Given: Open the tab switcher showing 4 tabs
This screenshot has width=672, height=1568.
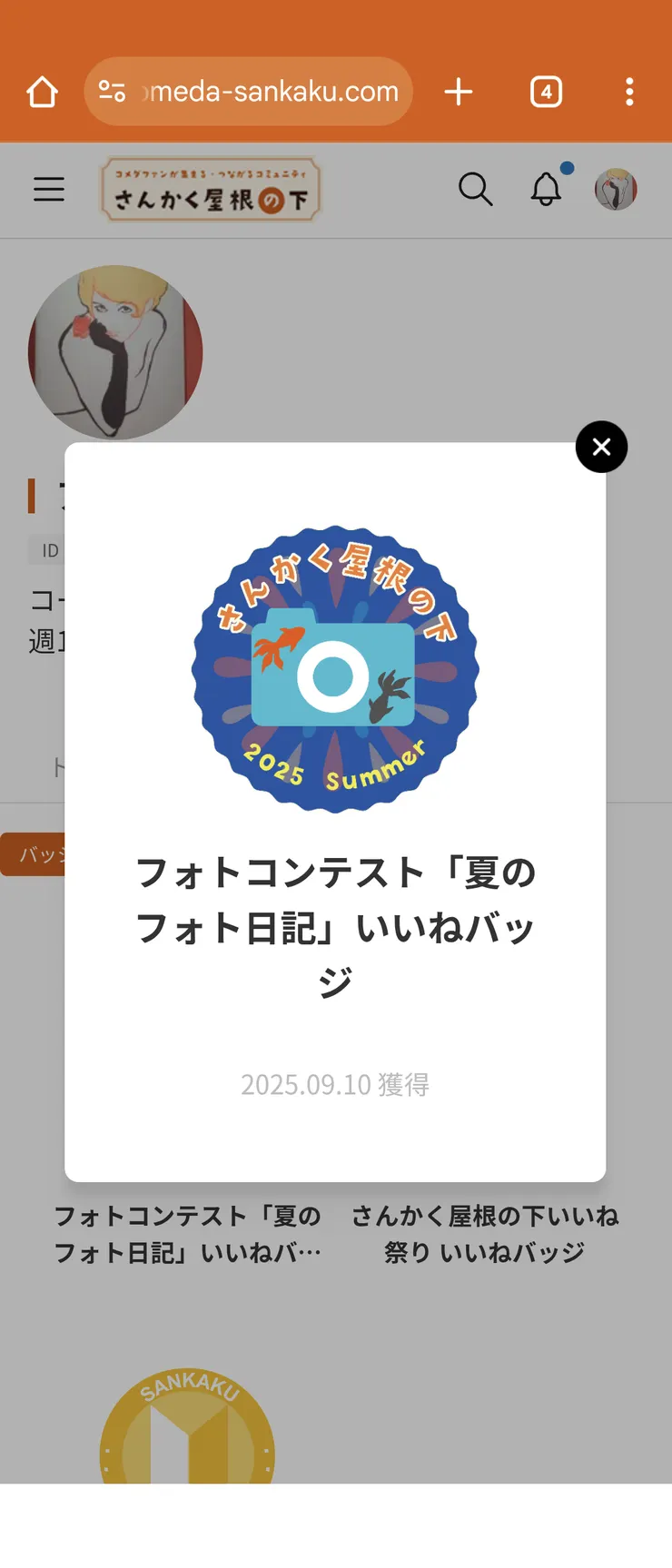Looking at the screenshot, I should click(x=546, y=91).
